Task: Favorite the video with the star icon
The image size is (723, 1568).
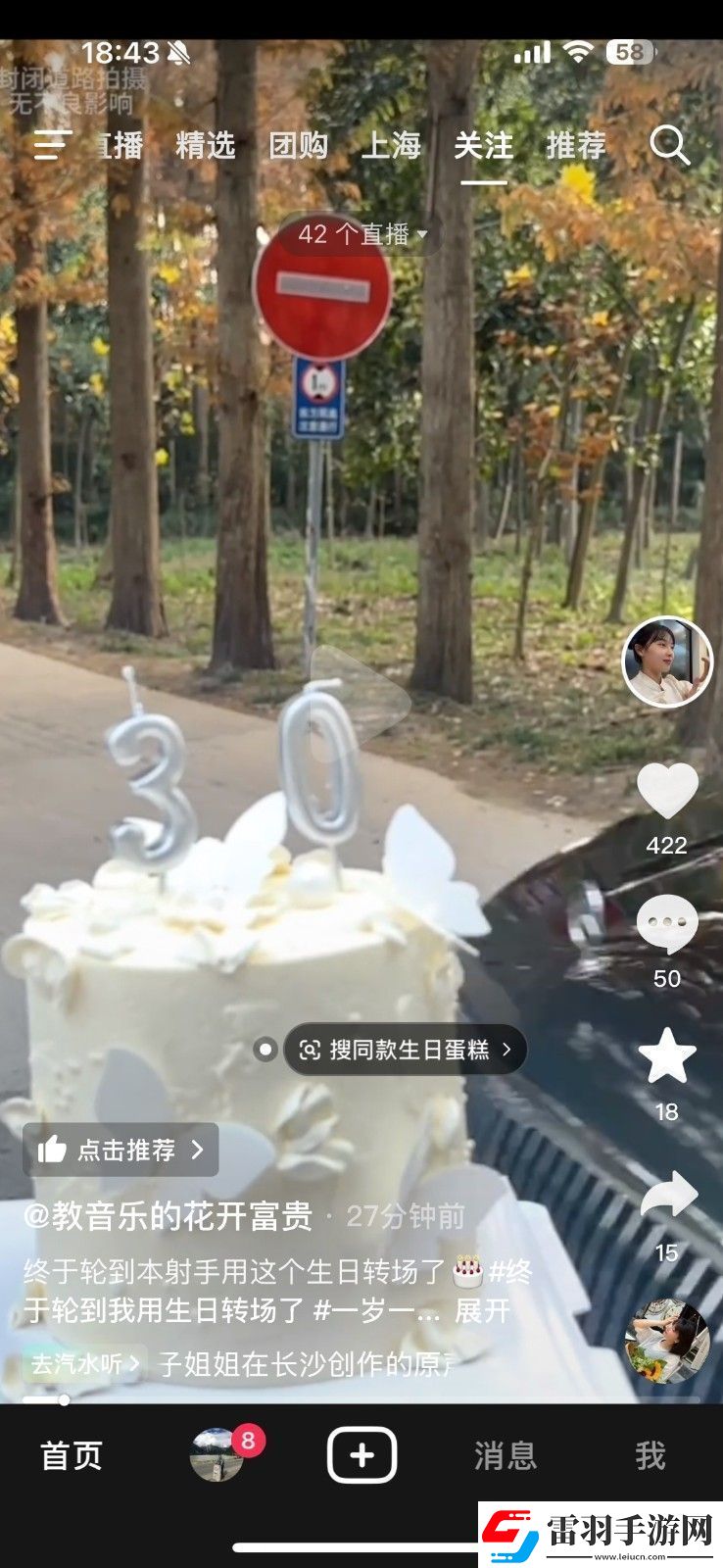Action: [x=667, y=1056]
